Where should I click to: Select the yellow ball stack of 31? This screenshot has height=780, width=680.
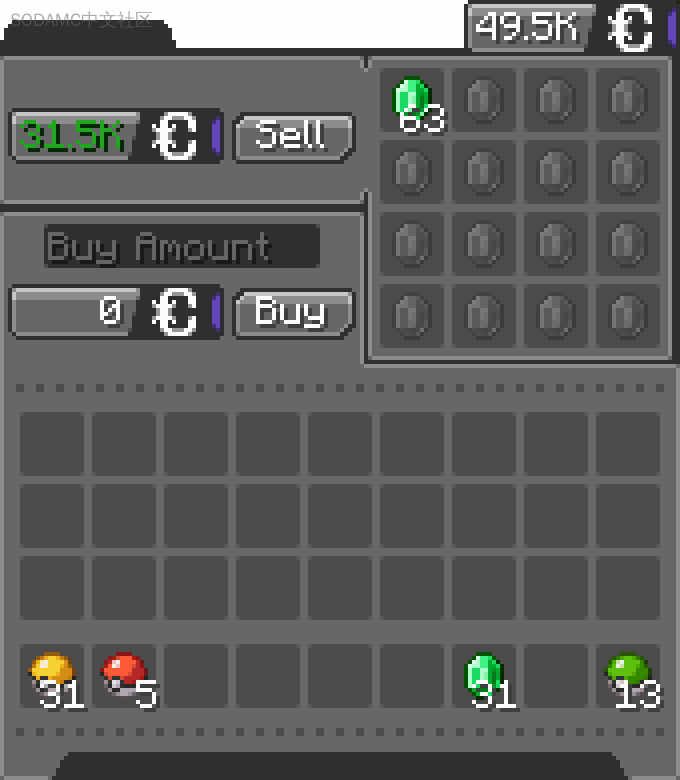click(x=52, y=676)
